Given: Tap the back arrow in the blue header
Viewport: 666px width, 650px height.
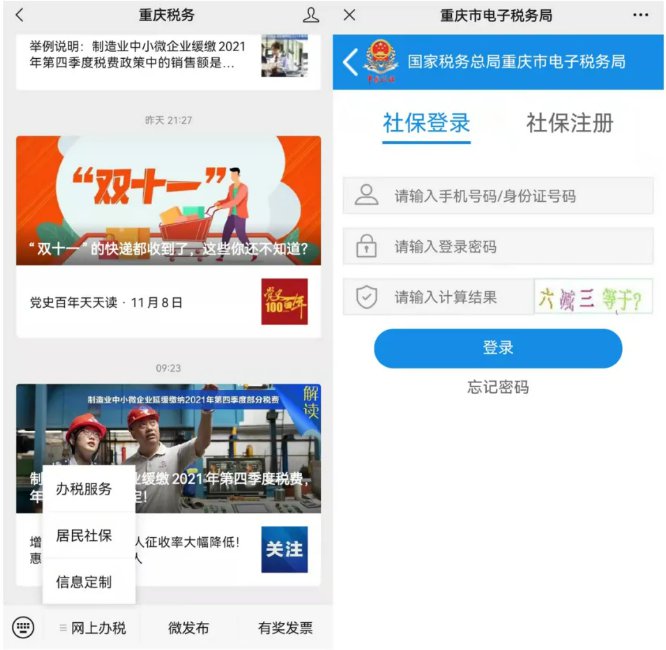Looking at the screenshot, I should pyautogui.click(x=350, y=62).
